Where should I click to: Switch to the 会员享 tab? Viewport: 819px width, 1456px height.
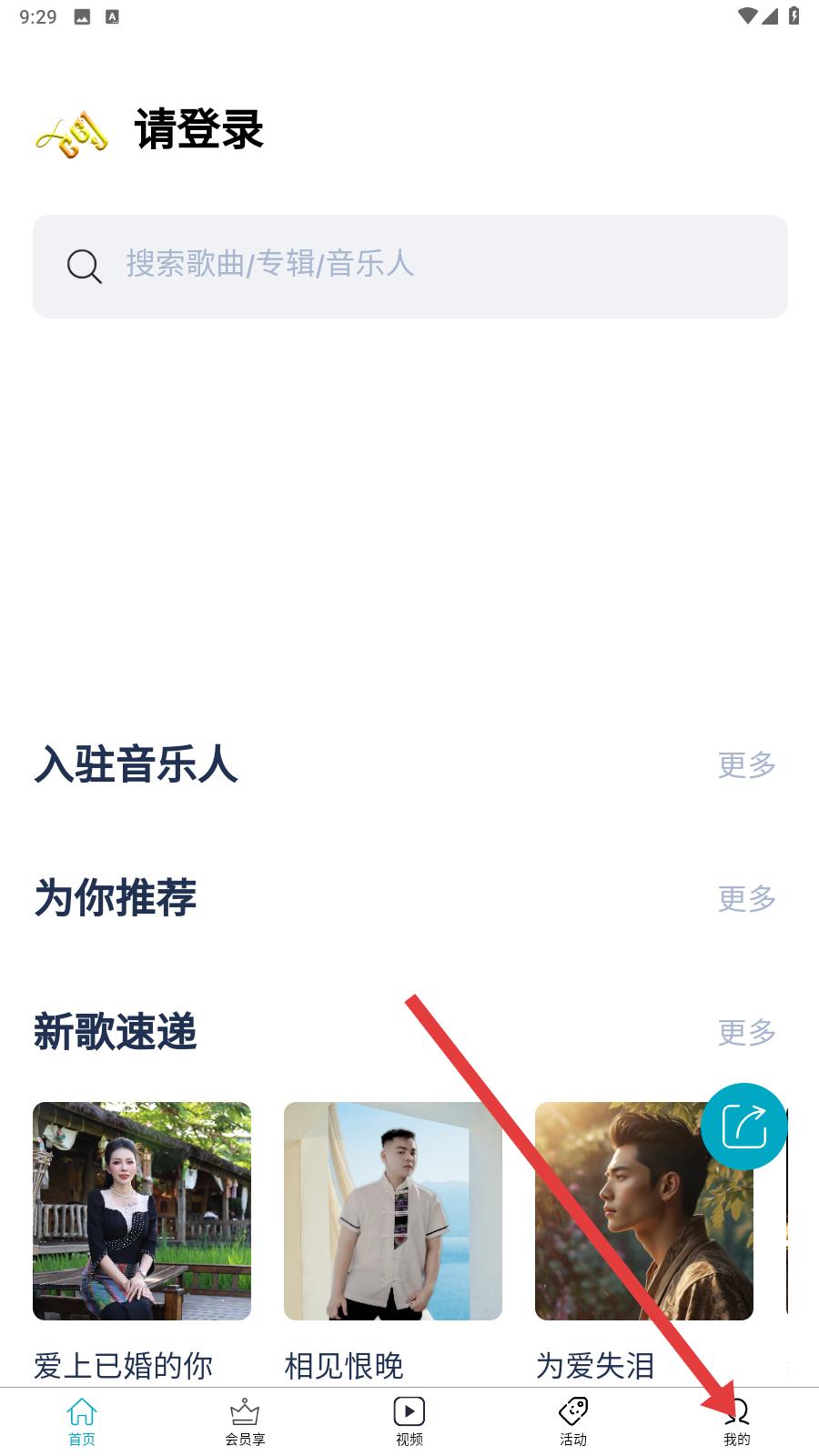click(245, 1421)
